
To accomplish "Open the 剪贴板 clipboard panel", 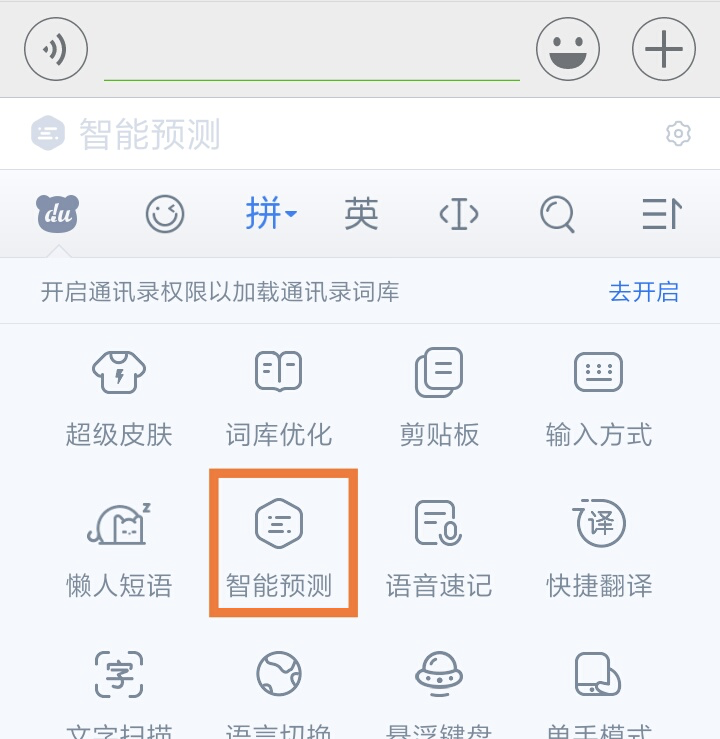I will coord(440,395).
